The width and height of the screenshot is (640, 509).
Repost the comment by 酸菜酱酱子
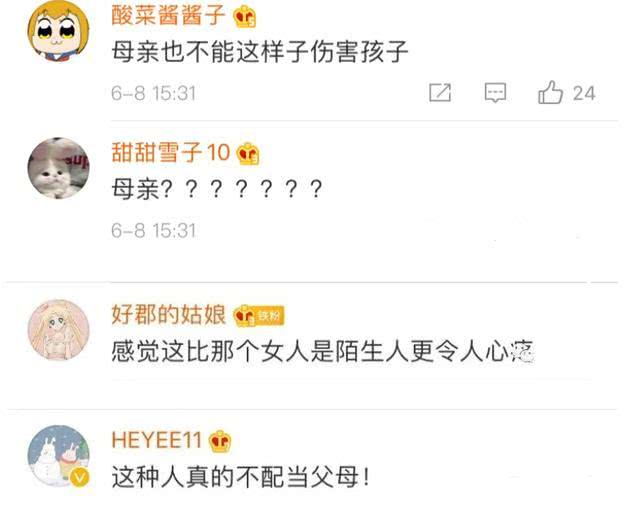[440, 93]
